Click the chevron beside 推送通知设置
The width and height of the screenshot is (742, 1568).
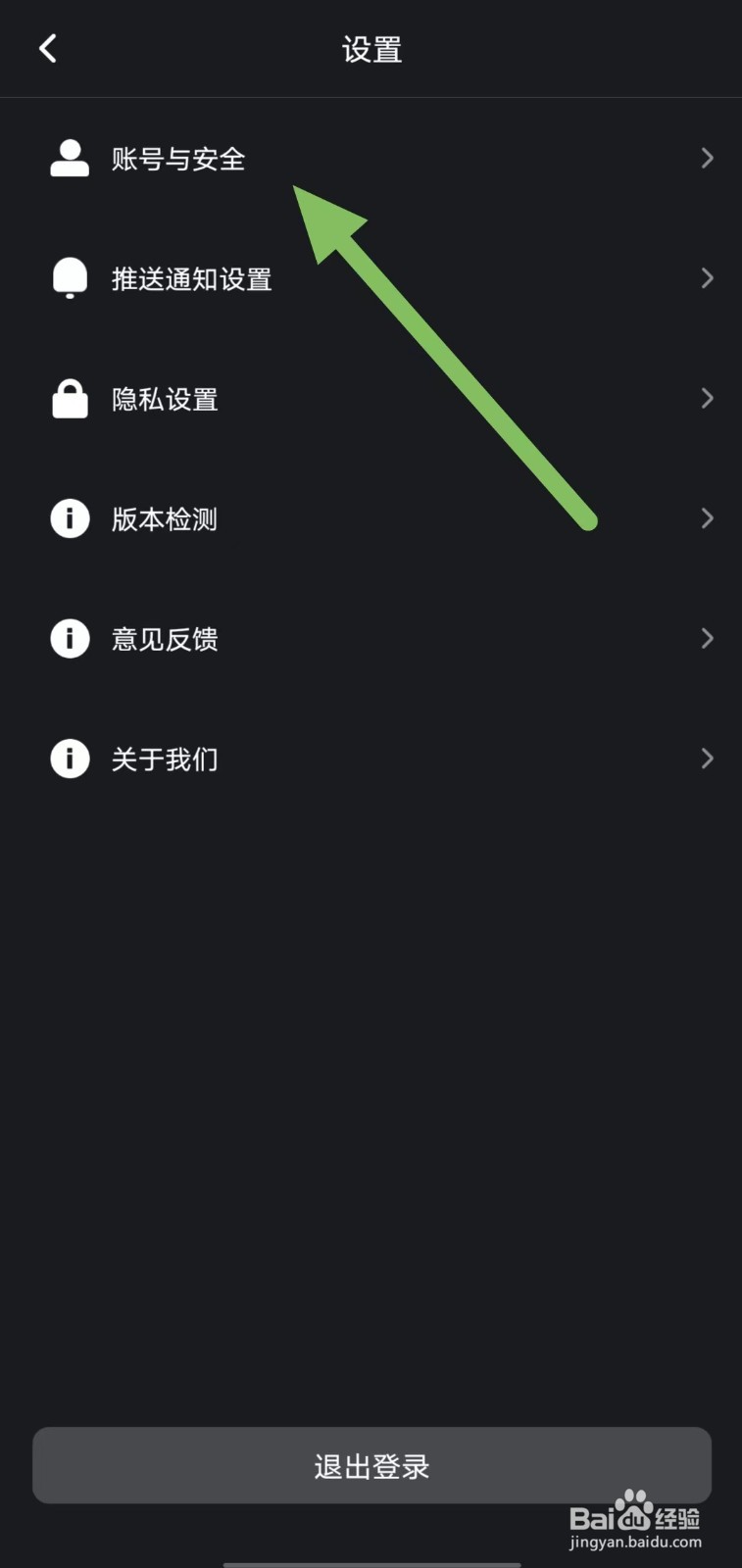(708, 277)
